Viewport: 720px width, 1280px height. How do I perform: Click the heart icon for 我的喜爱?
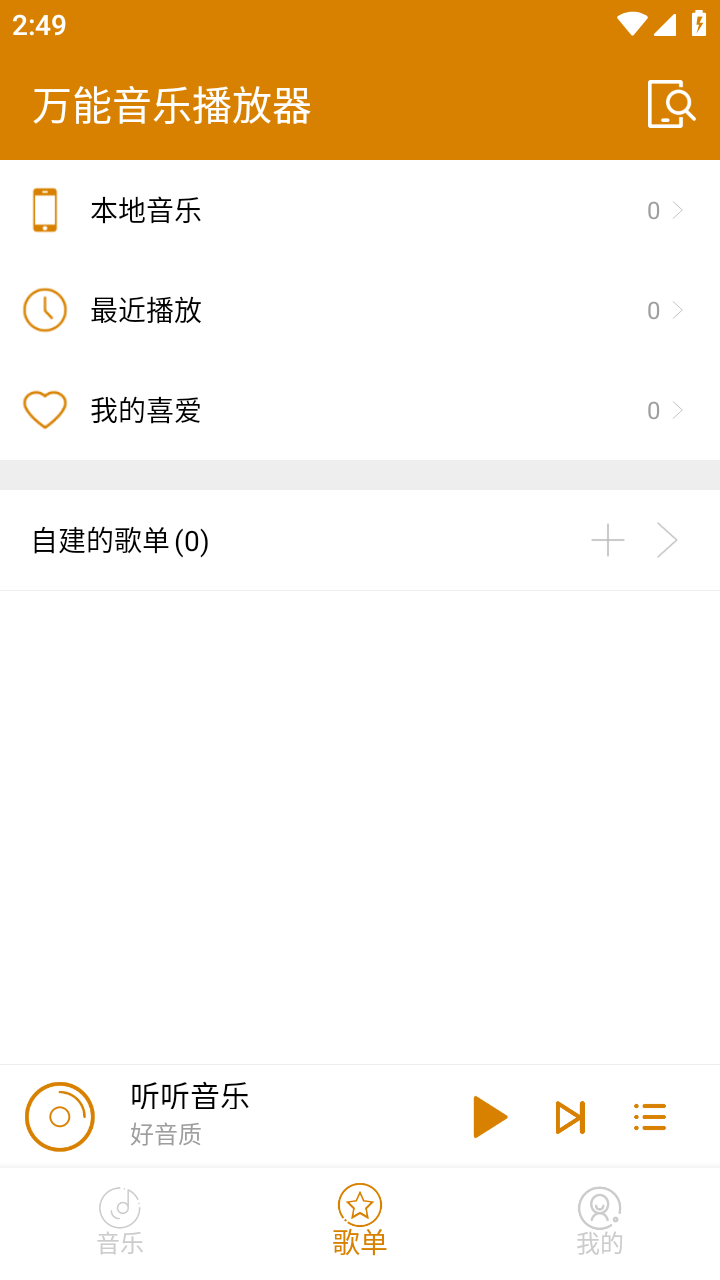pos(45,410)
